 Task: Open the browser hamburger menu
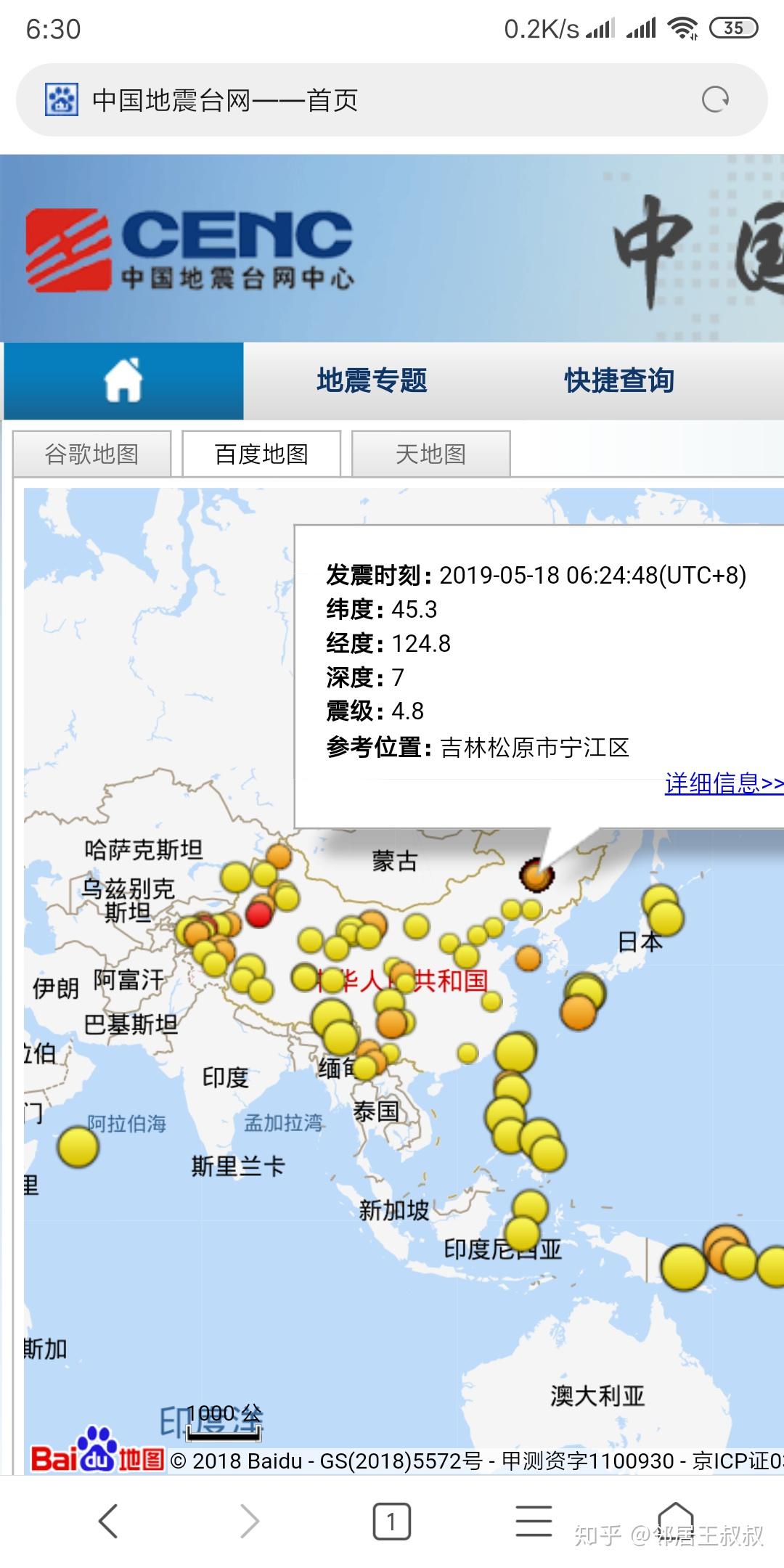(x=534, y=1521)
